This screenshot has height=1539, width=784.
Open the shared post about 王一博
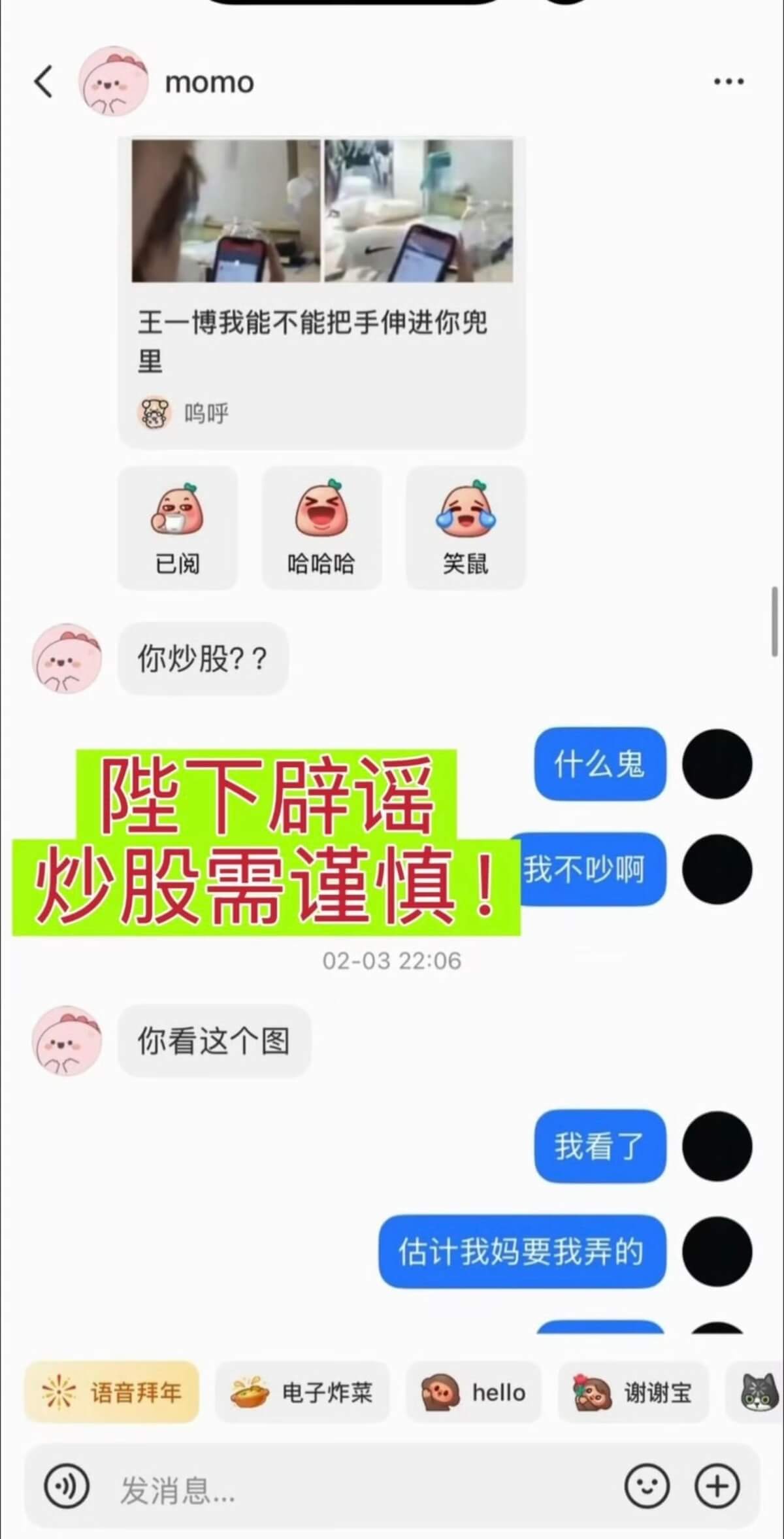(x=321, y=292)
